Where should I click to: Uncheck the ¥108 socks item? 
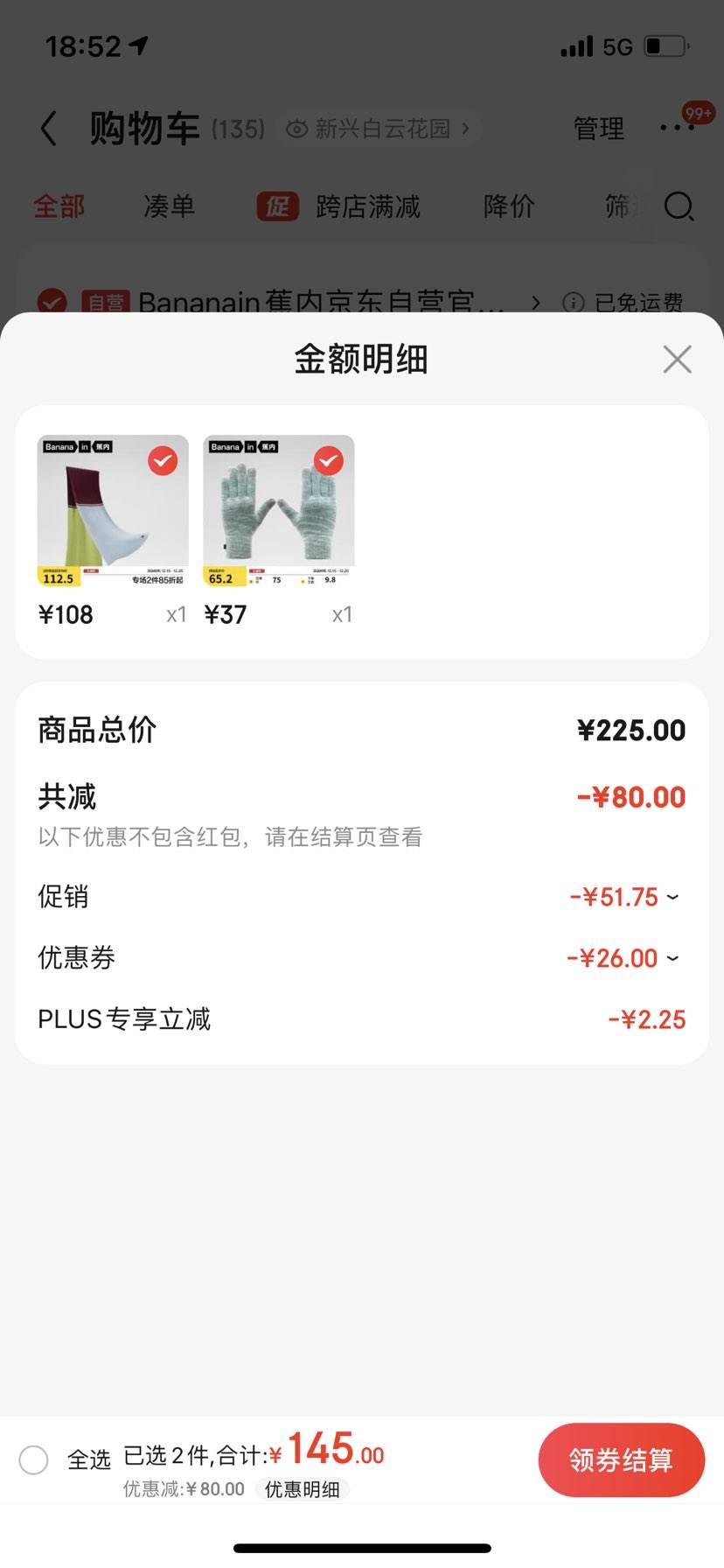(x=162, y=461)
